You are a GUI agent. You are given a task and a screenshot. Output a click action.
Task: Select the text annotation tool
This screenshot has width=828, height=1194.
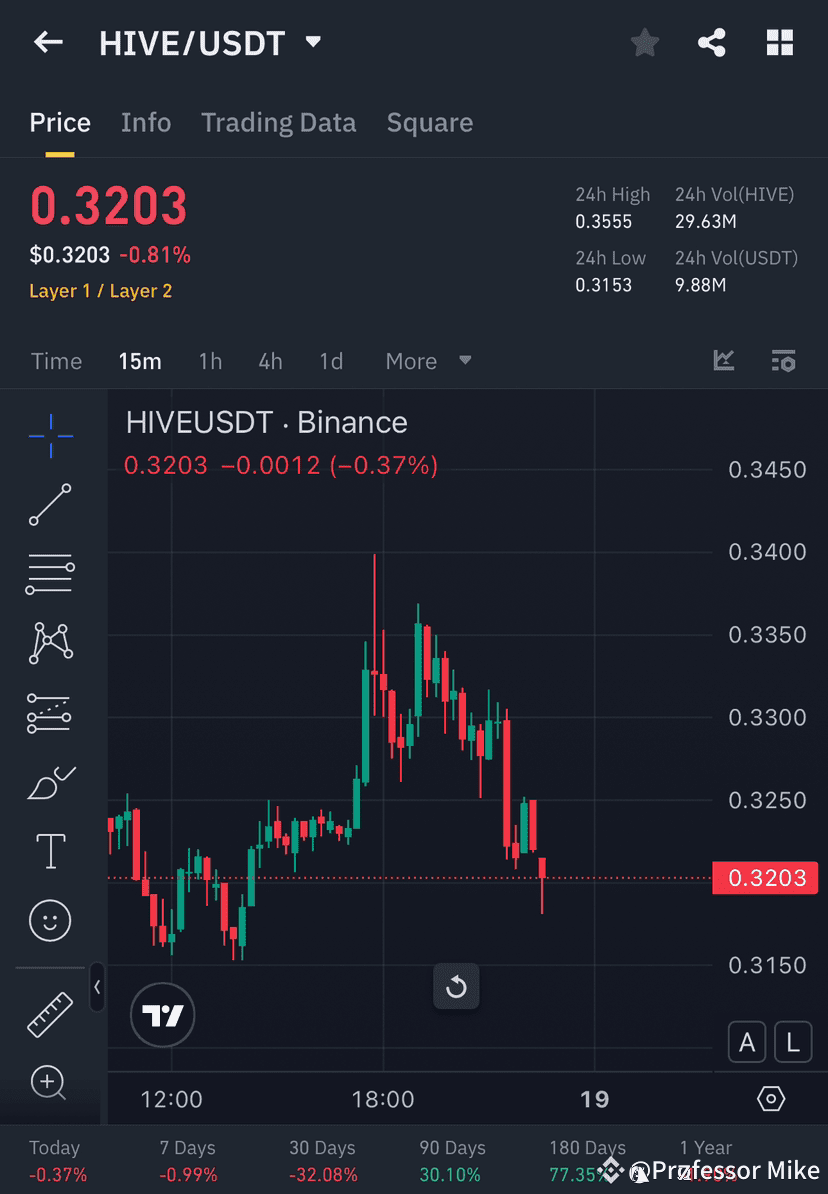(50, 850)
